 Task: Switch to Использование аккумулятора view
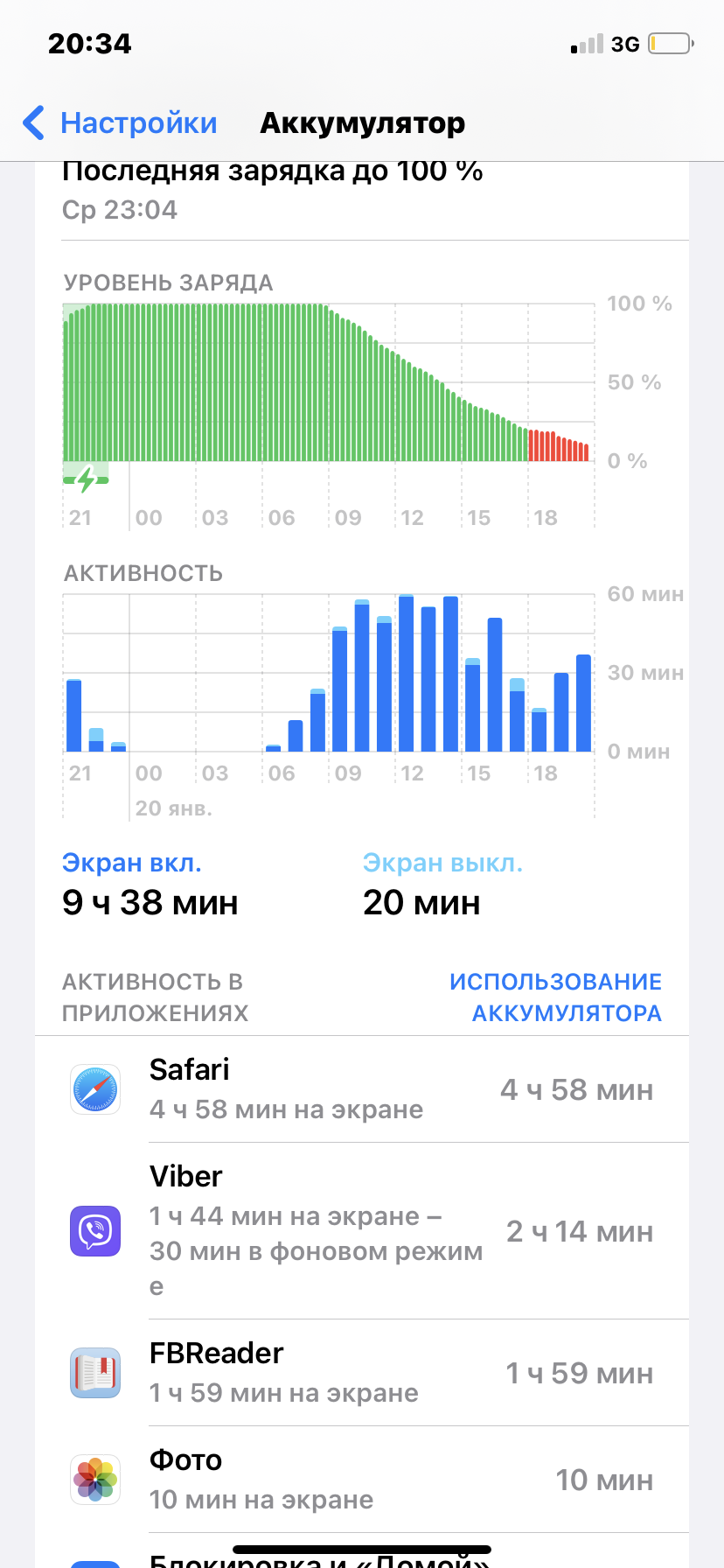point(555,997)
